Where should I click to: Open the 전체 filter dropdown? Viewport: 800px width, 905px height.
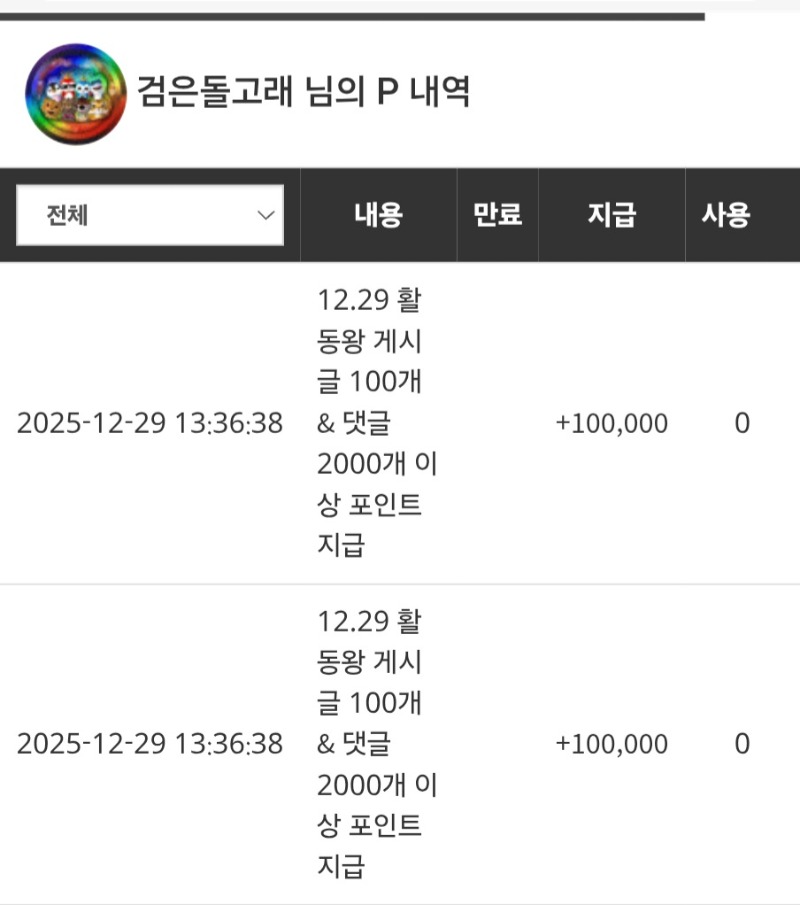click(150, 215)
